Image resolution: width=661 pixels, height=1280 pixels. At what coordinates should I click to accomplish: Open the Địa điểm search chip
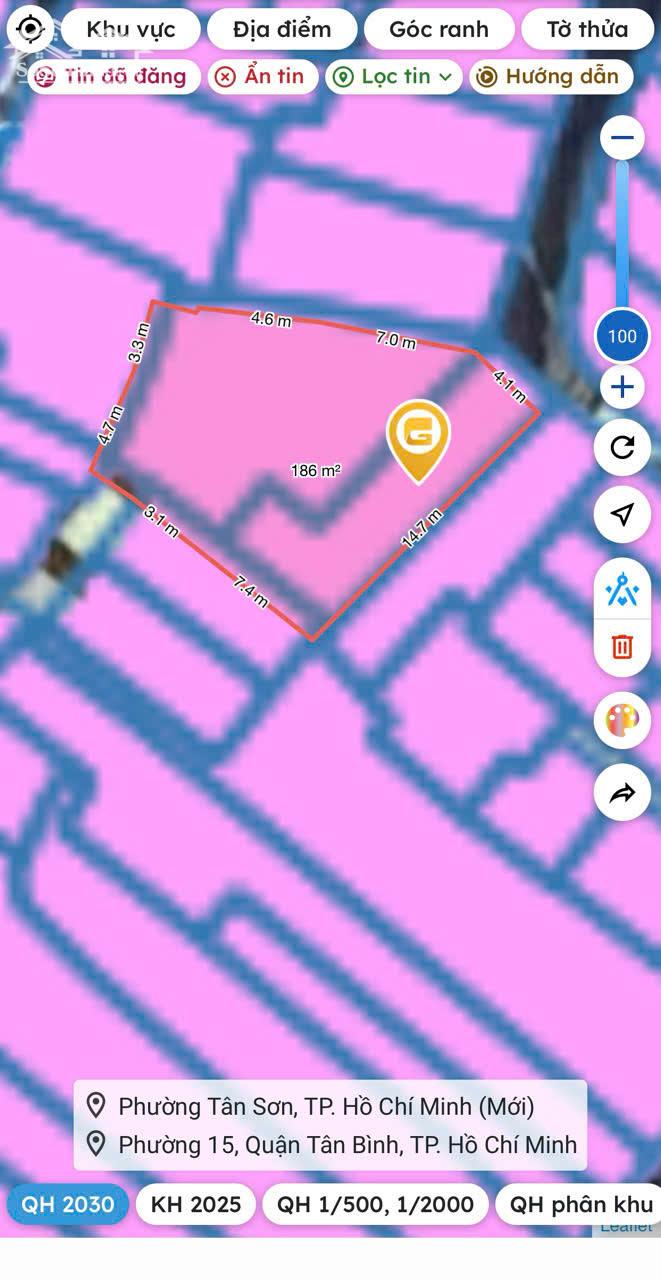pos(282,29)
